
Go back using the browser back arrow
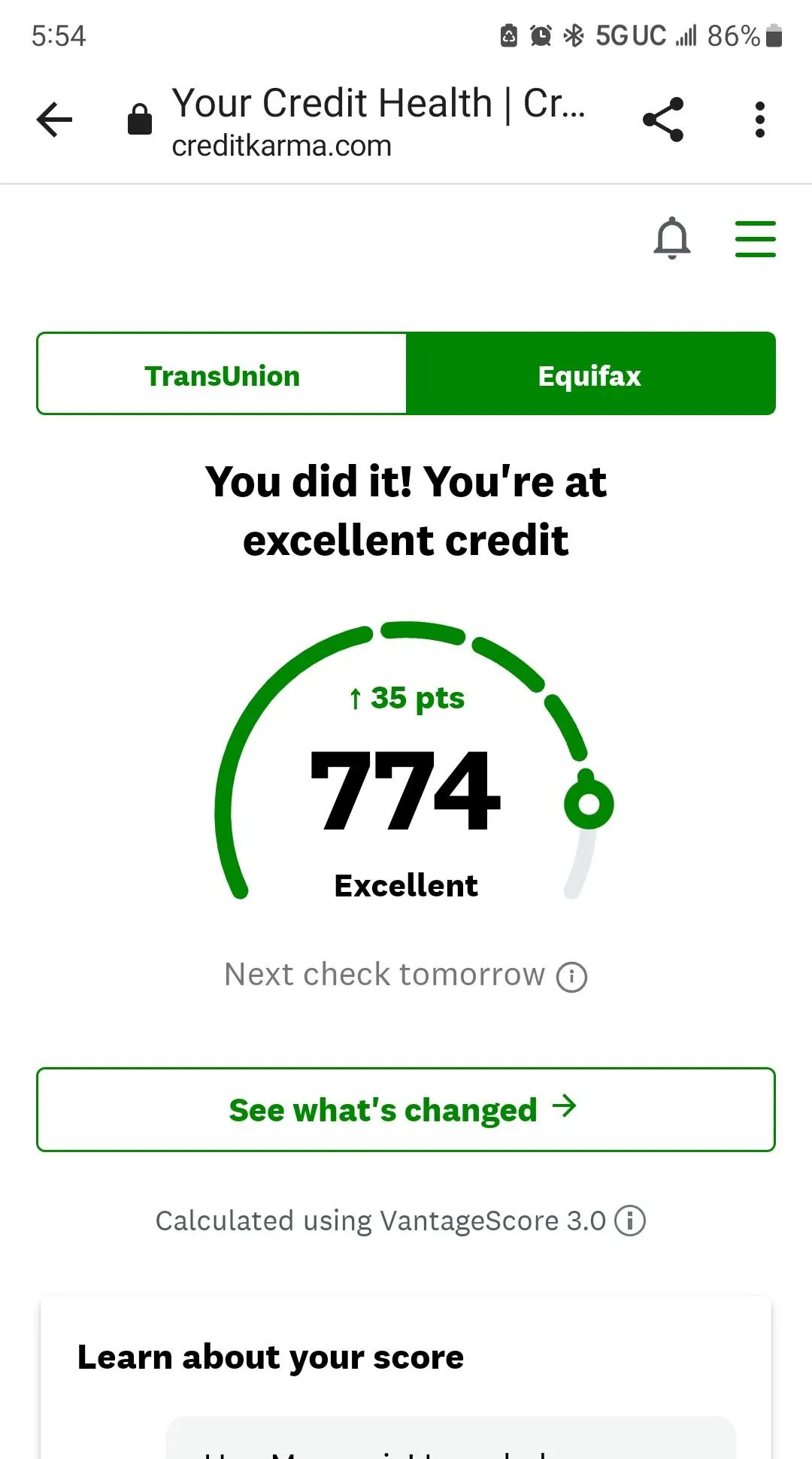click(x=54, y=120)
